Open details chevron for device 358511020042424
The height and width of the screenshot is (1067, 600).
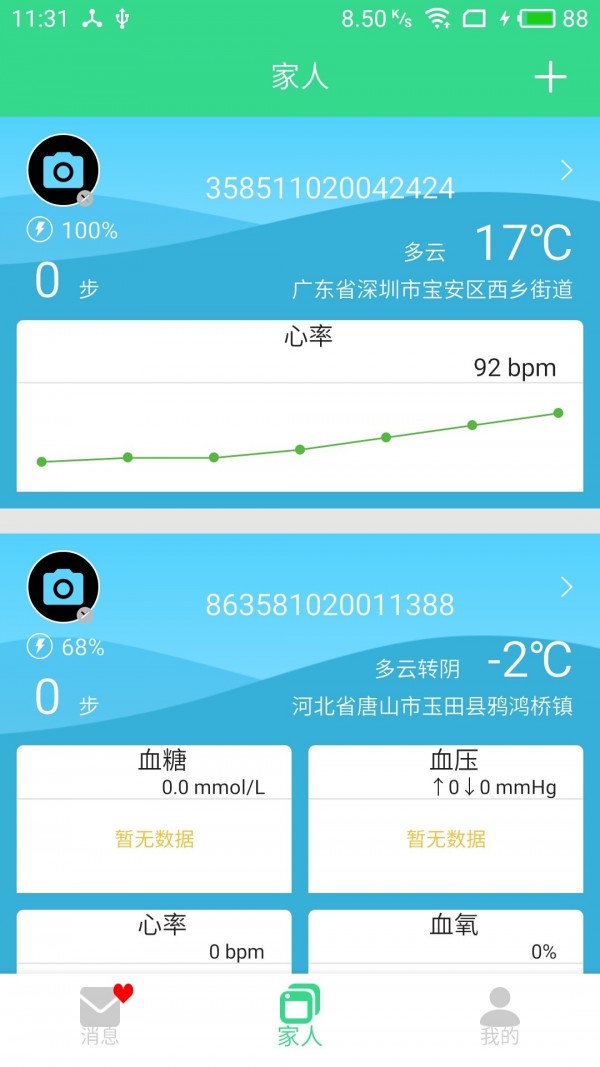(567, 171)
